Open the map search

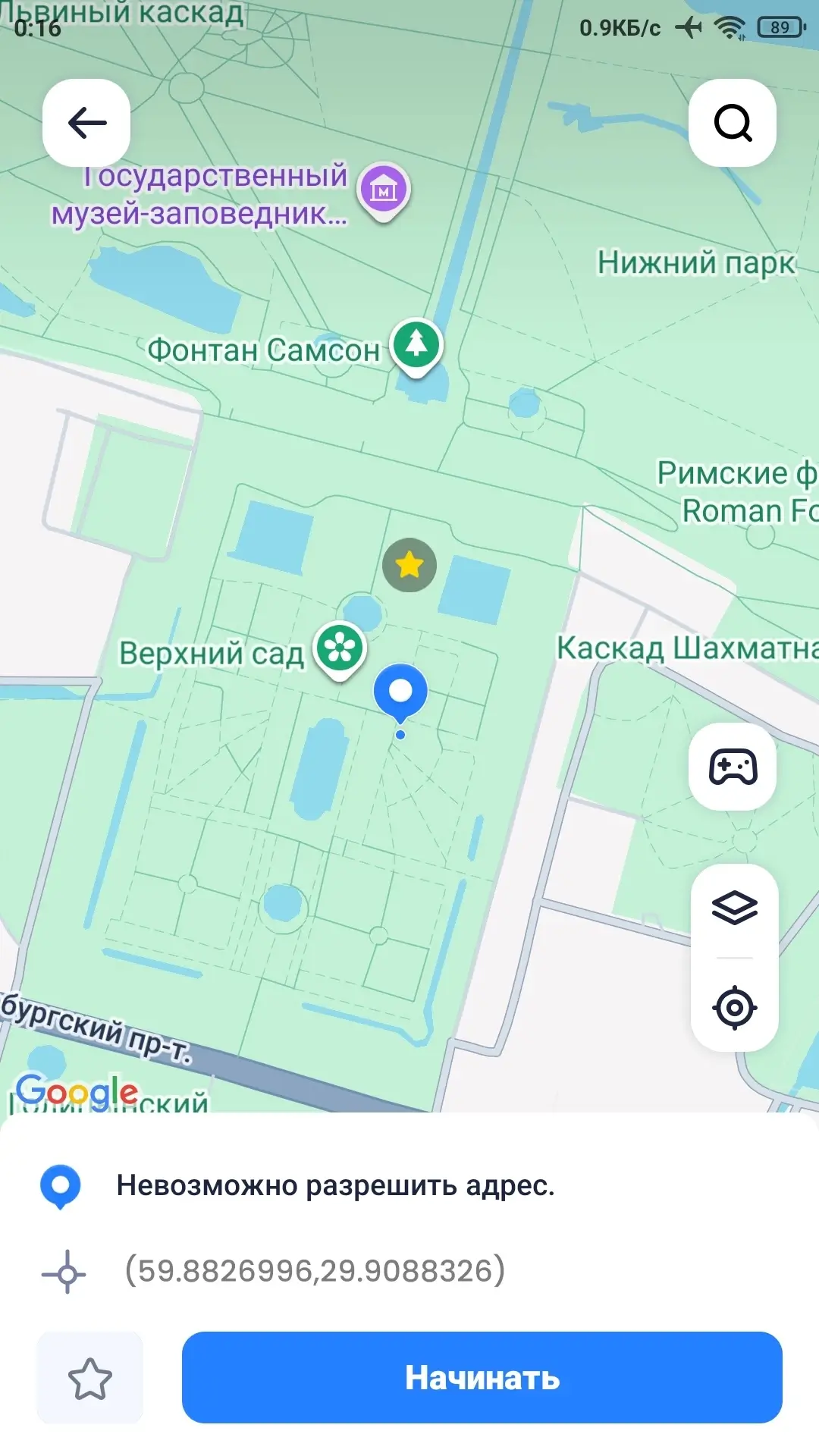point(733,123)
